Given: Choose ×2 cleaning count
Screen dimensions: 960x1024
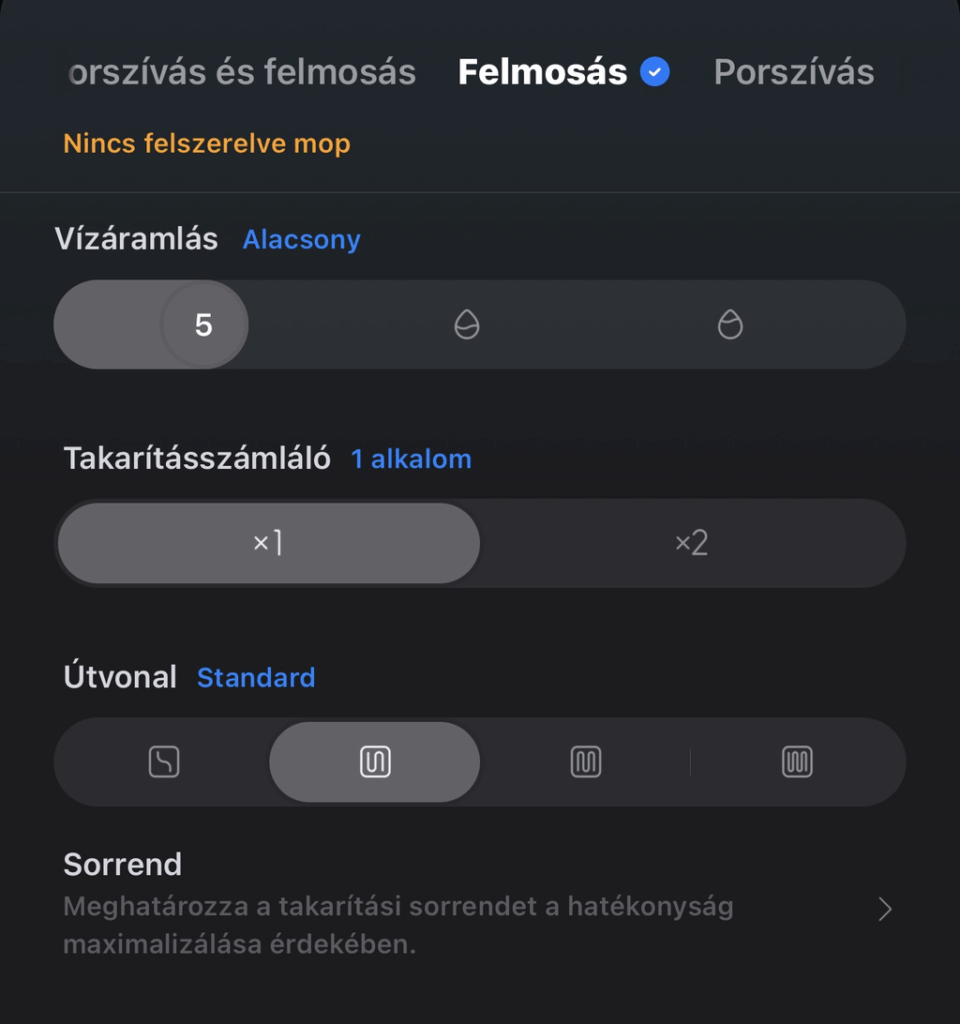Looking at the screenshot, I should click(691, 543).
